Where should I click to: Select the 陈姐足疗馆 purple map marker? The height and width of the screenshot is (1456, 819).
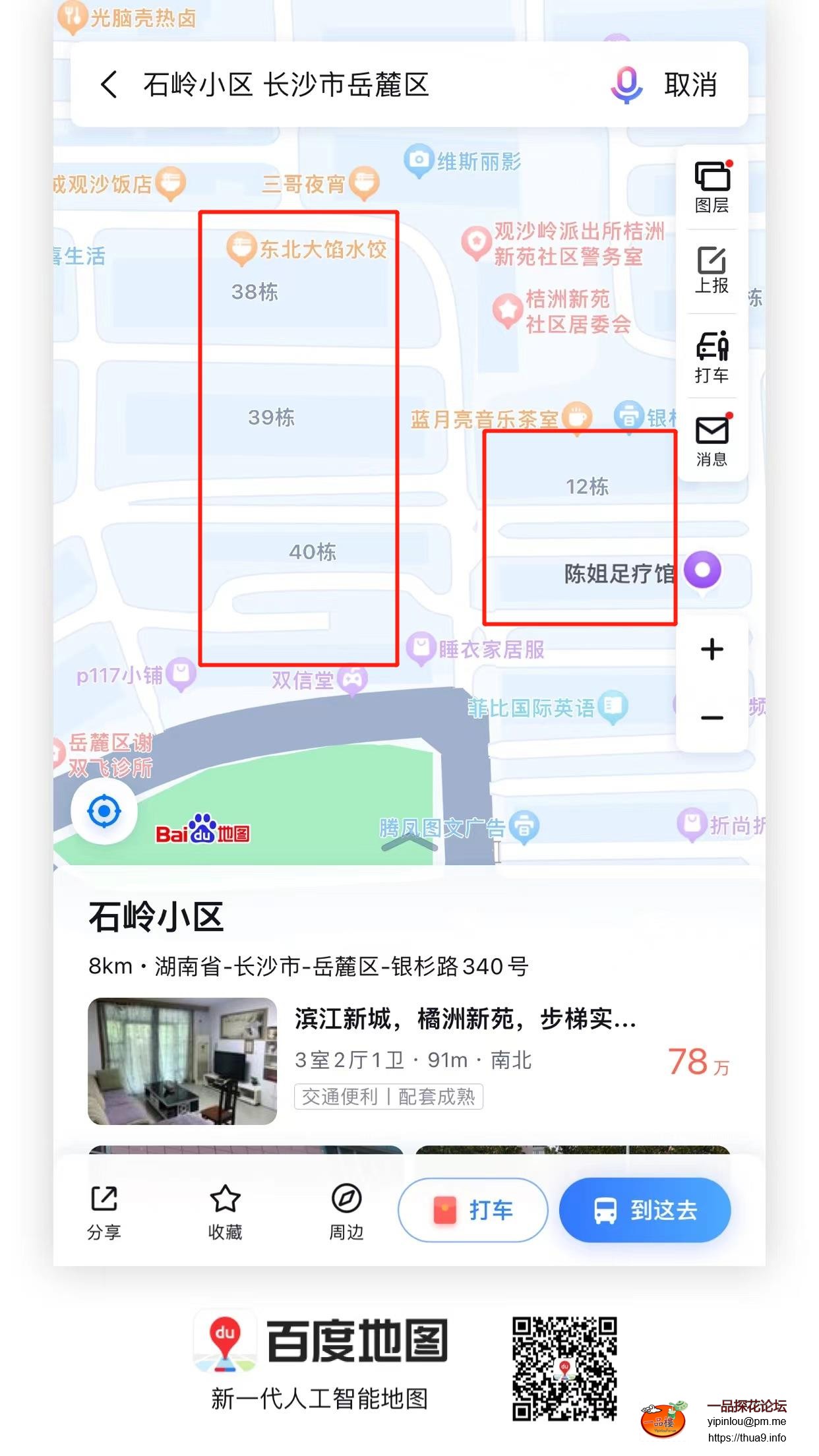[704, 572]
